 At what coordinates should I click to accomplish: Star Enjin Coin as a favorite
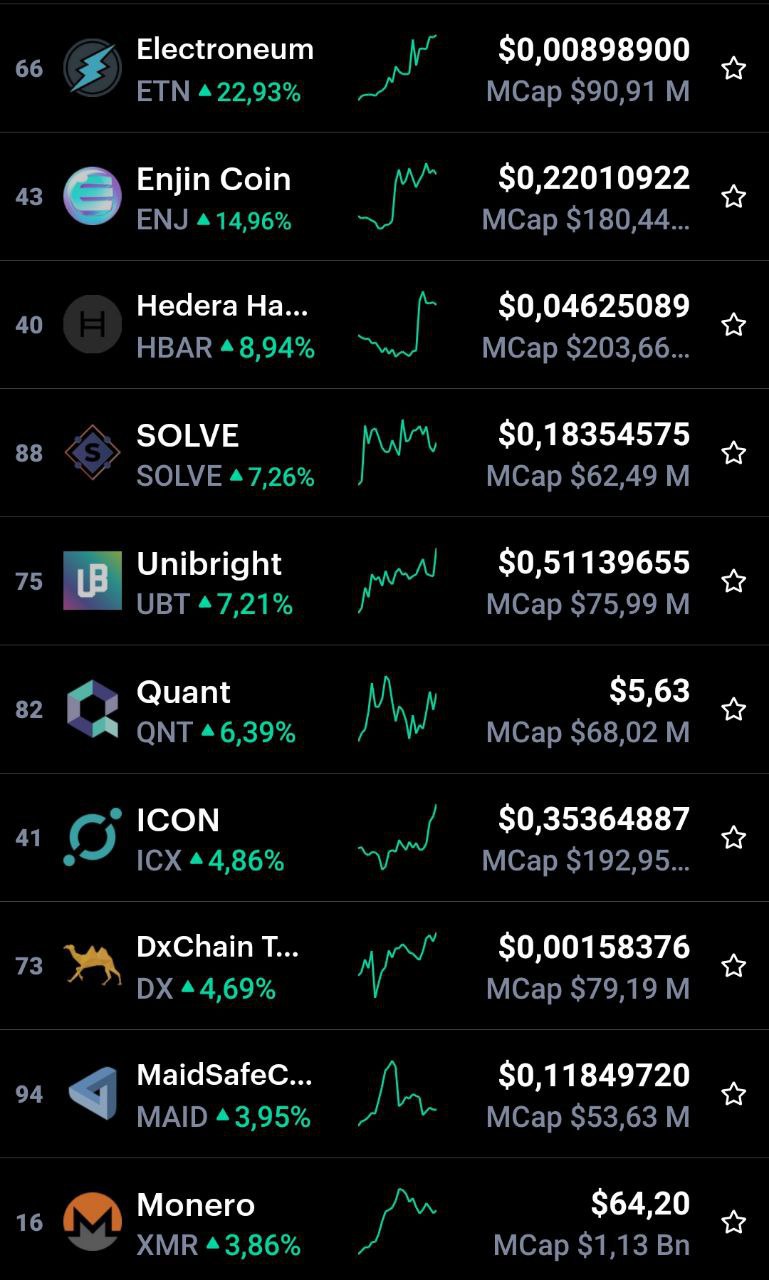coord(734,196)
